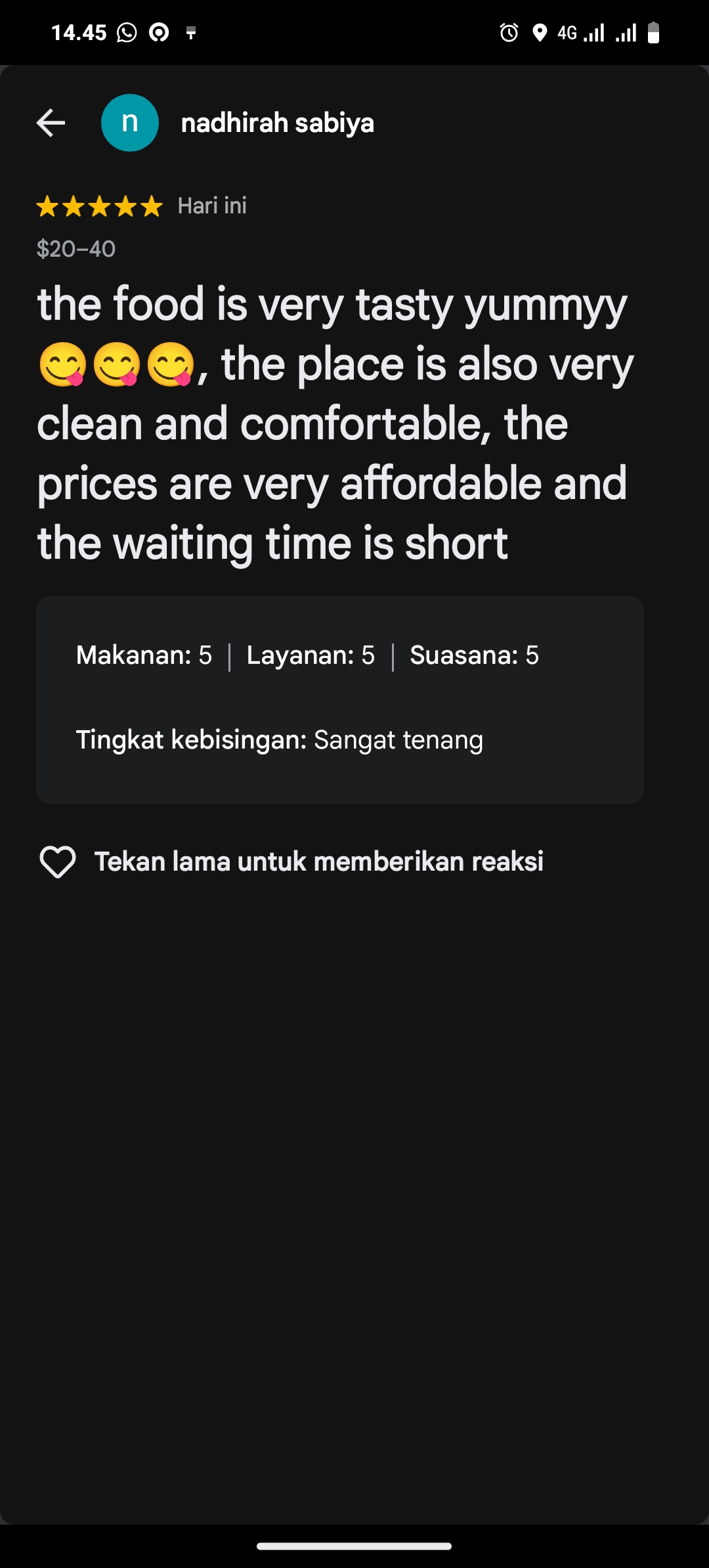
Task: Open nadhirah sabiya's profile avatar
Action: (x=130, y=123)
